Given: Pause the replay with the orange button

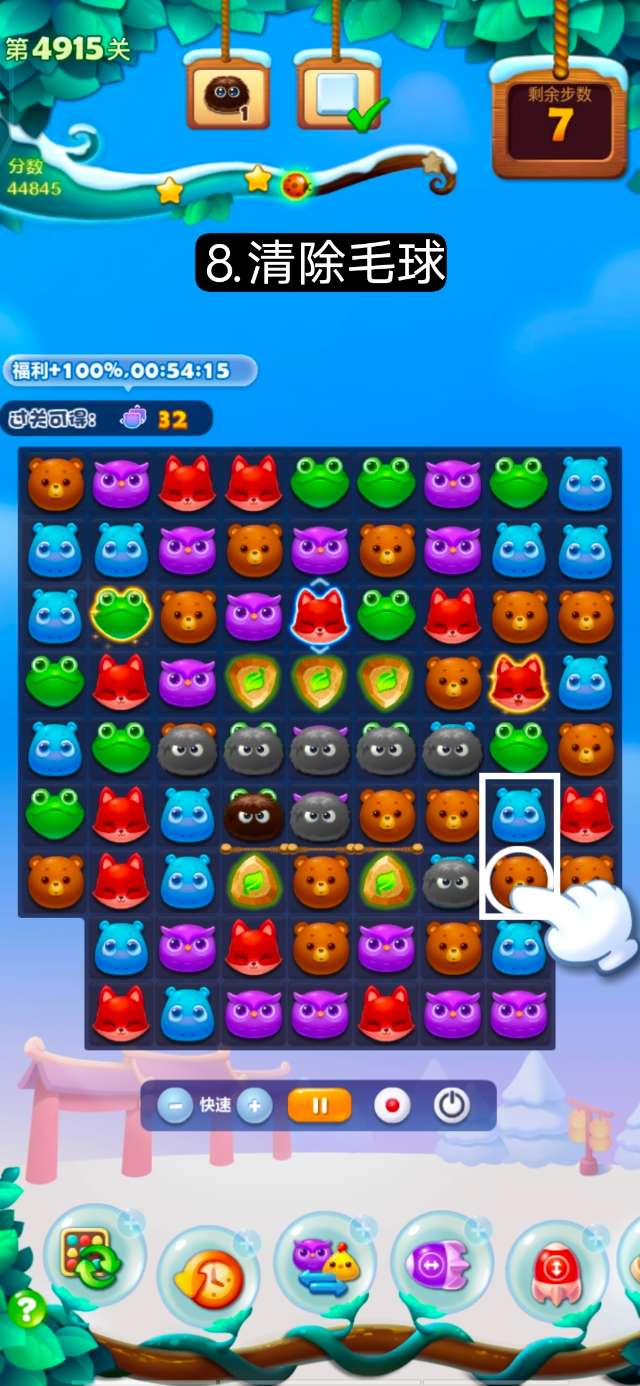Looking at the screenshot, I should 320,1106.
